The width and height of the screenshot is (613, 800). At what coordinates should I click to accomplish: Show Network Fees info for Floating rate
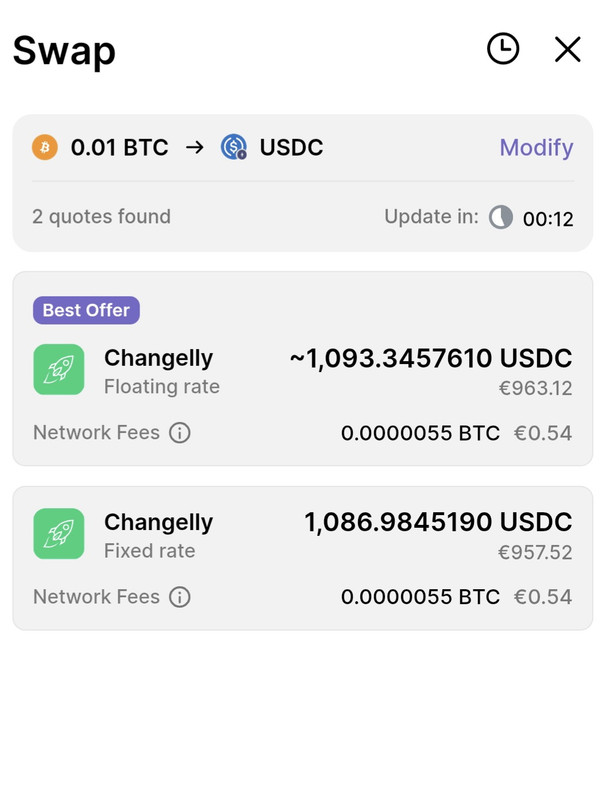(x=180, y=433)
